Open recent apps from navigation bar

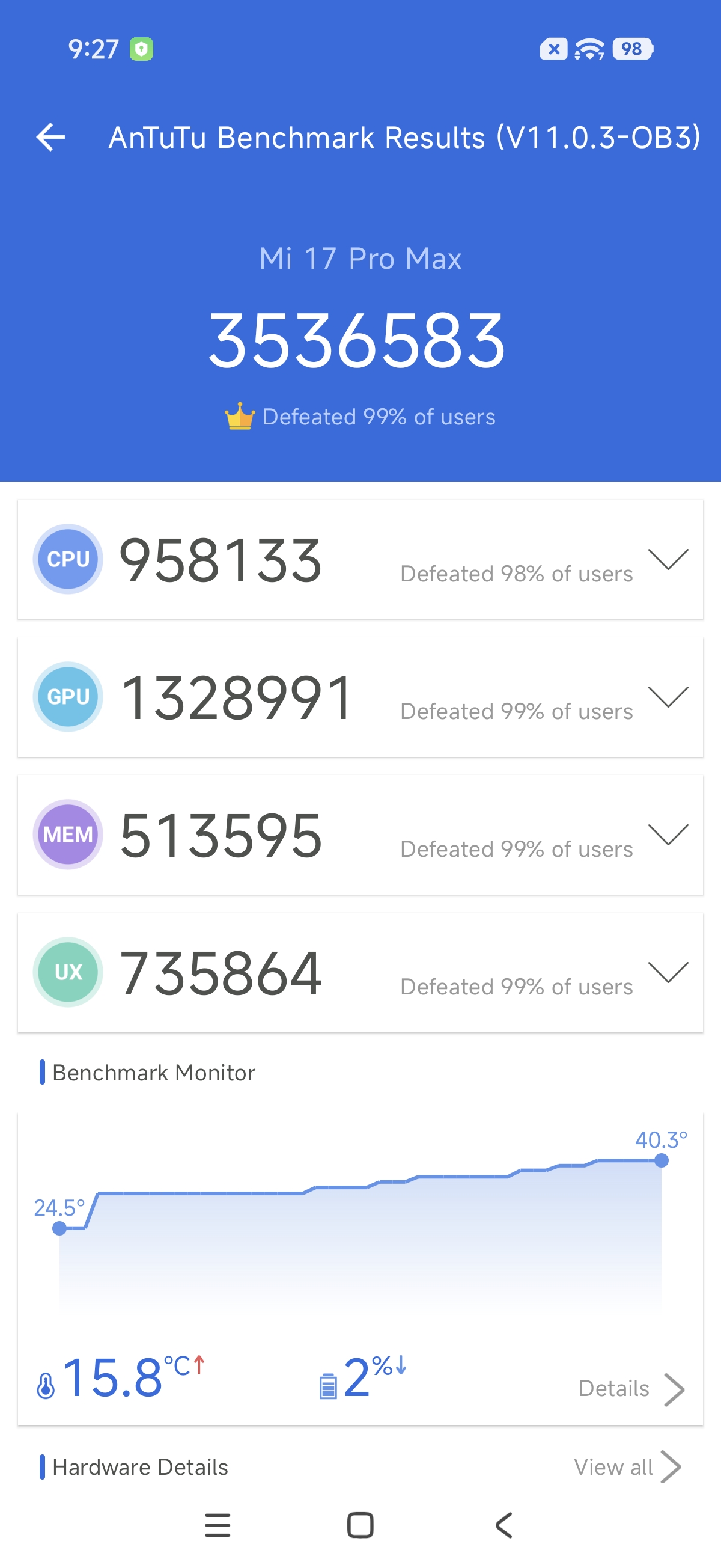pyautogui.click(x=218, y=1525)
